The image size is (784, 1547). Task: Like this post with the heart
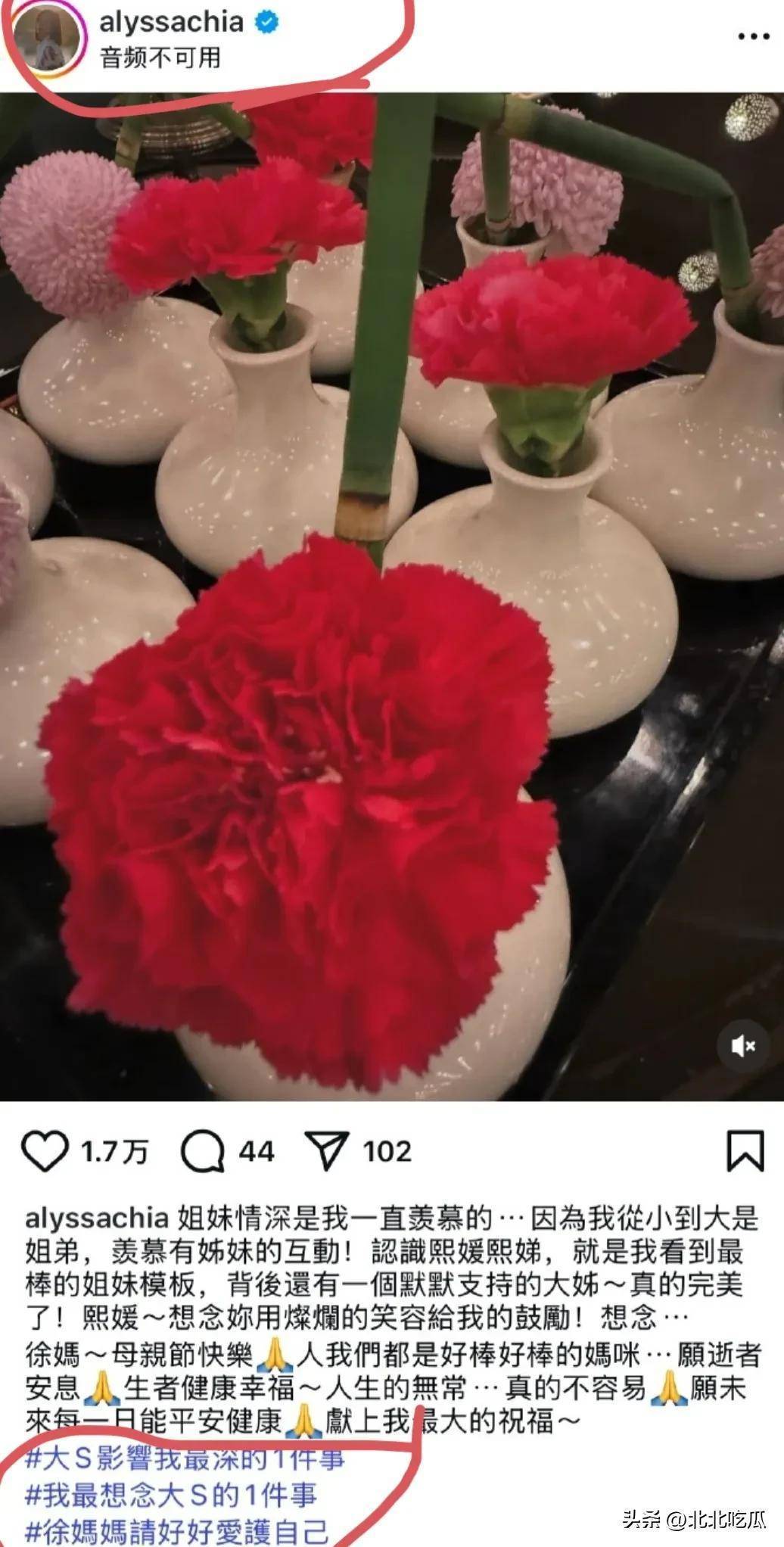point(45,1152)
